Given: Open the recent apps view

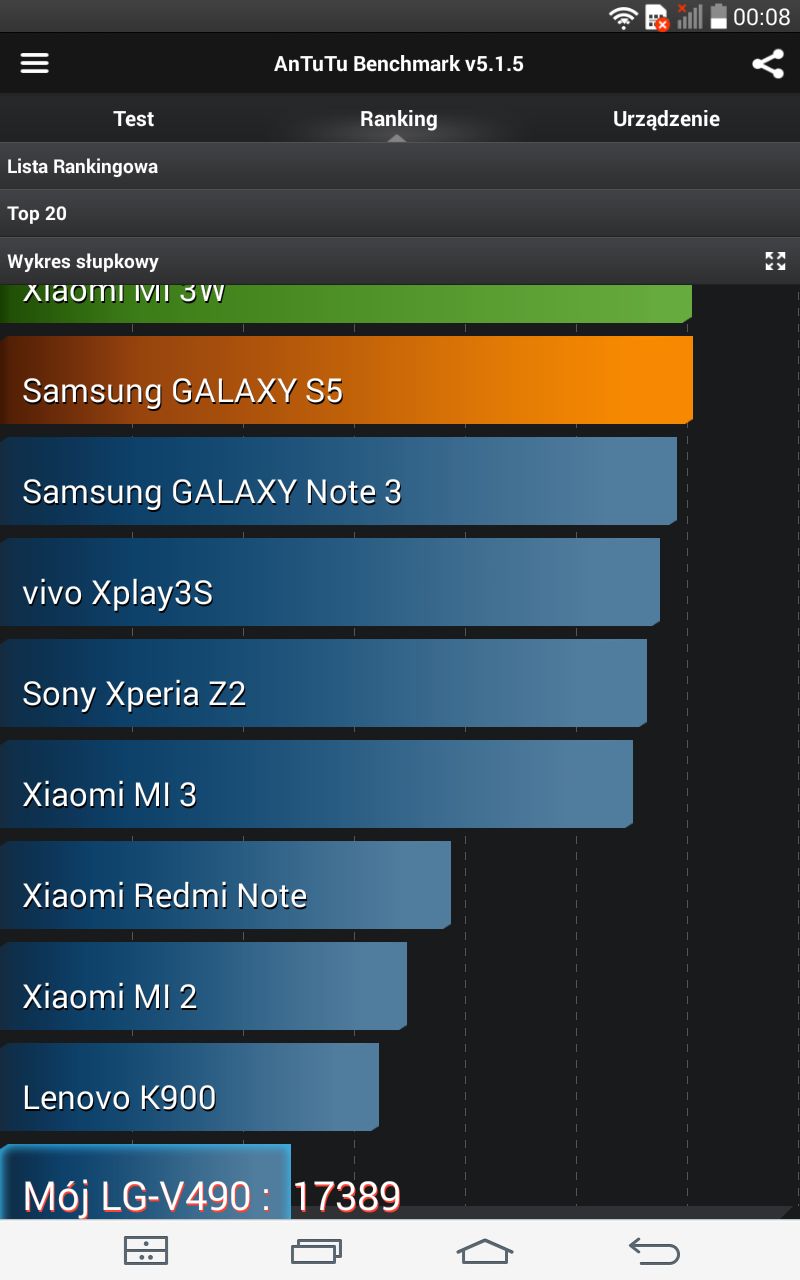Looking at the screenshot, I should pyautogui.click(x=316, y=1250).
